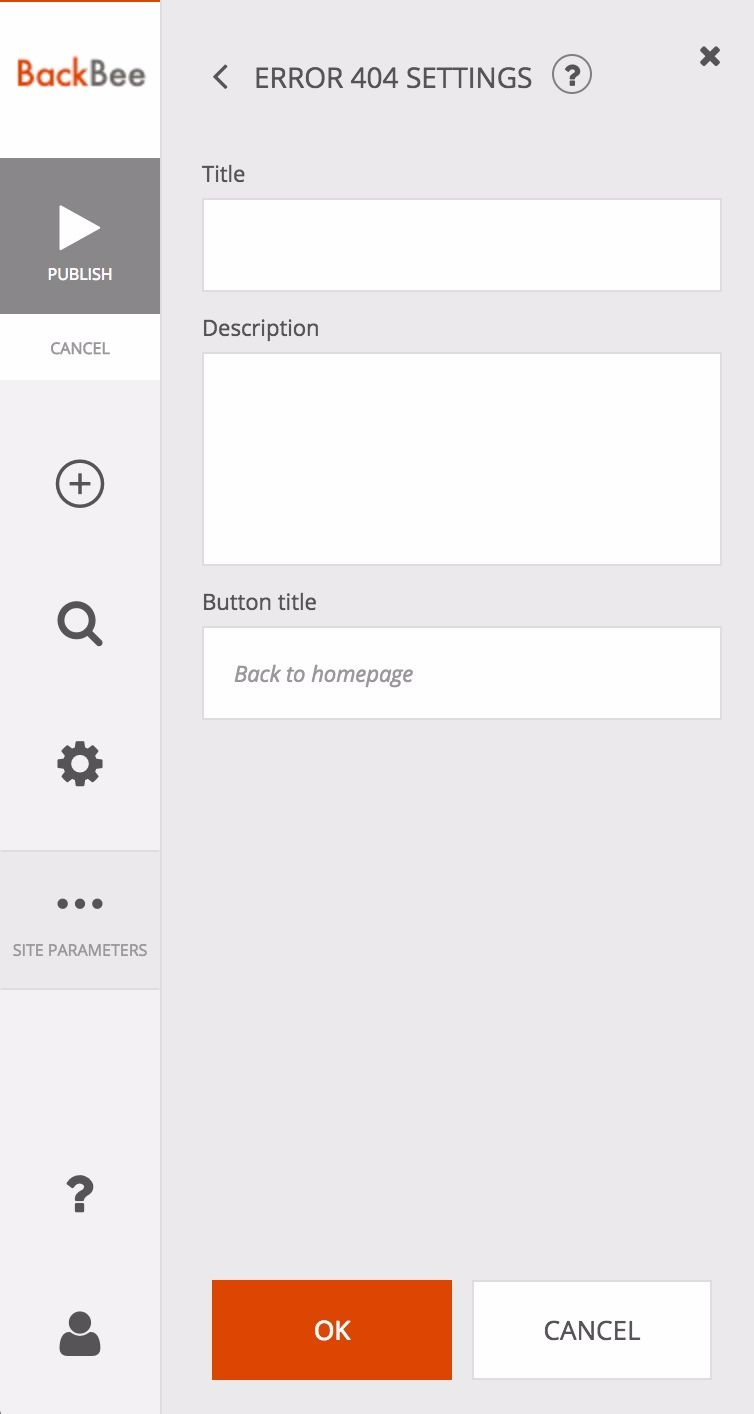Viewport: 754px width, 1414px height.
Task: Open help for Error 404 Settings
Action: [x=572, y=76]
